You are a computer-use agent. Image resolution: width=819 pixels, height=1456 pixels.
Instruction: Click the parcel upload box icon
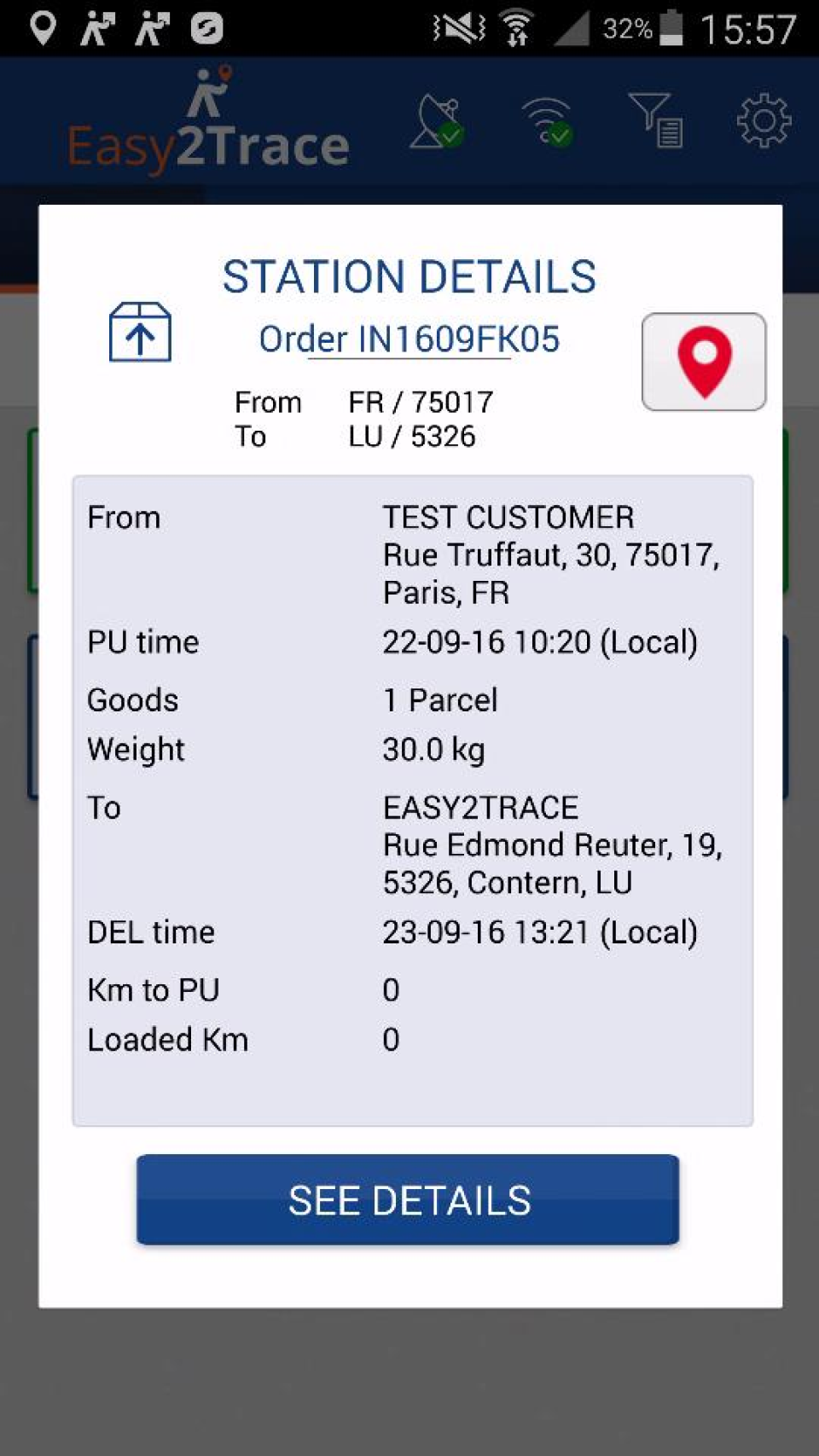[x=139, y=334]
